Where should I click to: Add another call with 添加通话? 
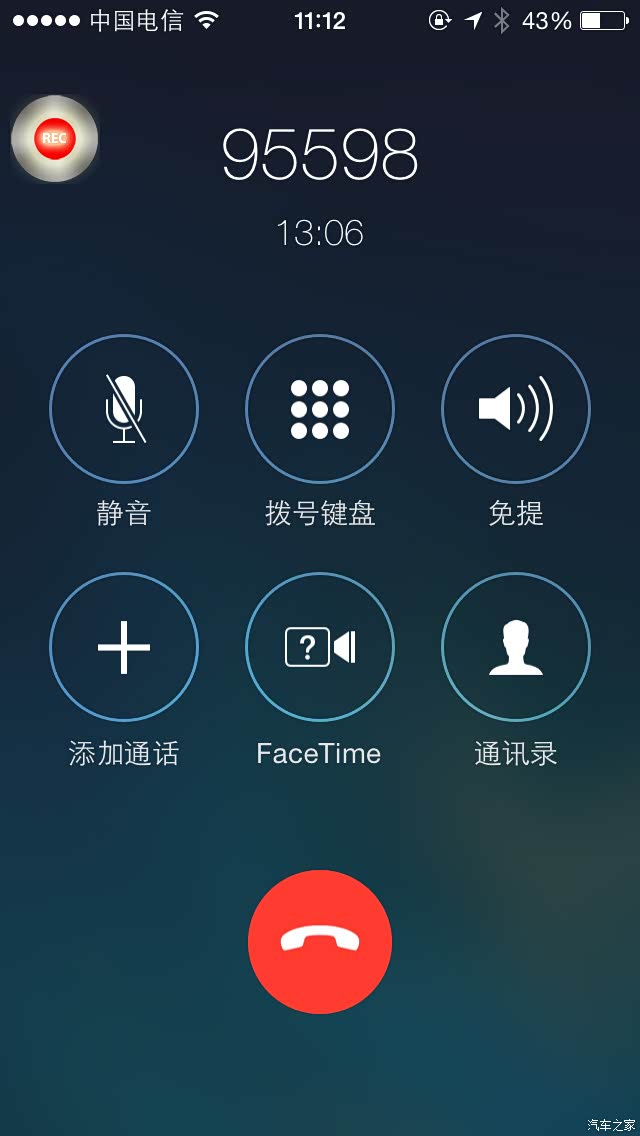[x=124, y=647]
